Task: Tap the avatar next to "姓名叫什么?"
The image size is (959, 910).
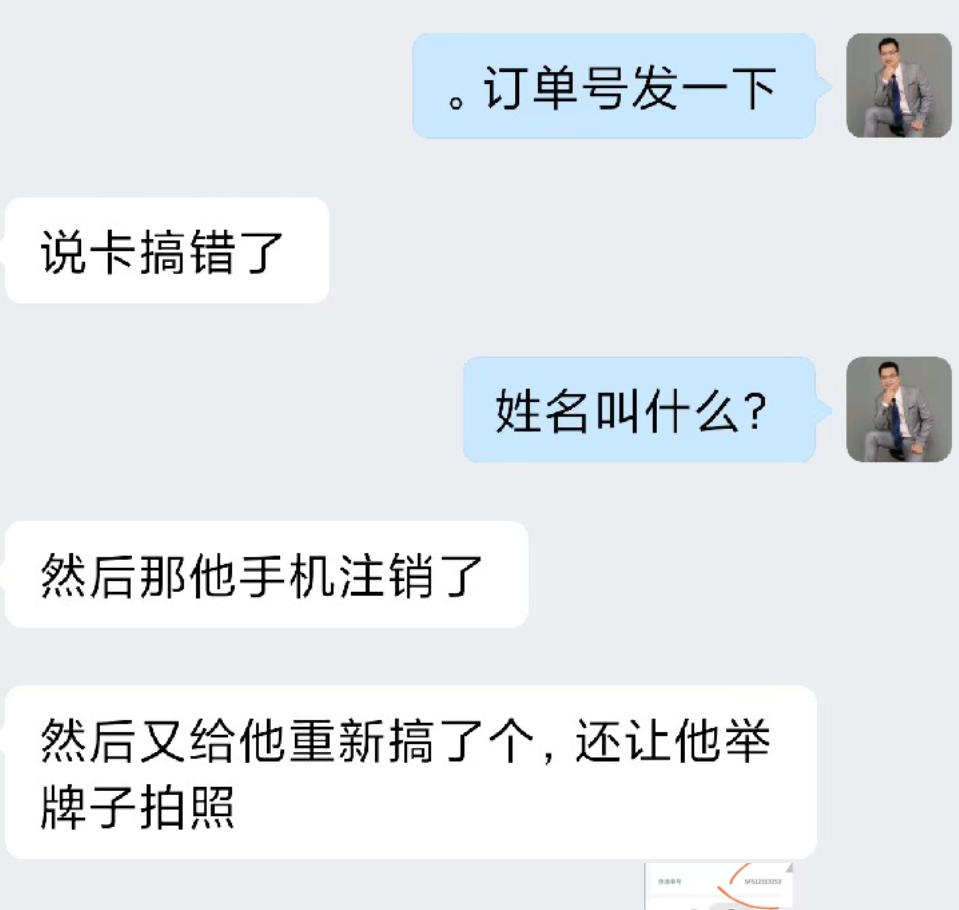Action: tap(898, 409)
